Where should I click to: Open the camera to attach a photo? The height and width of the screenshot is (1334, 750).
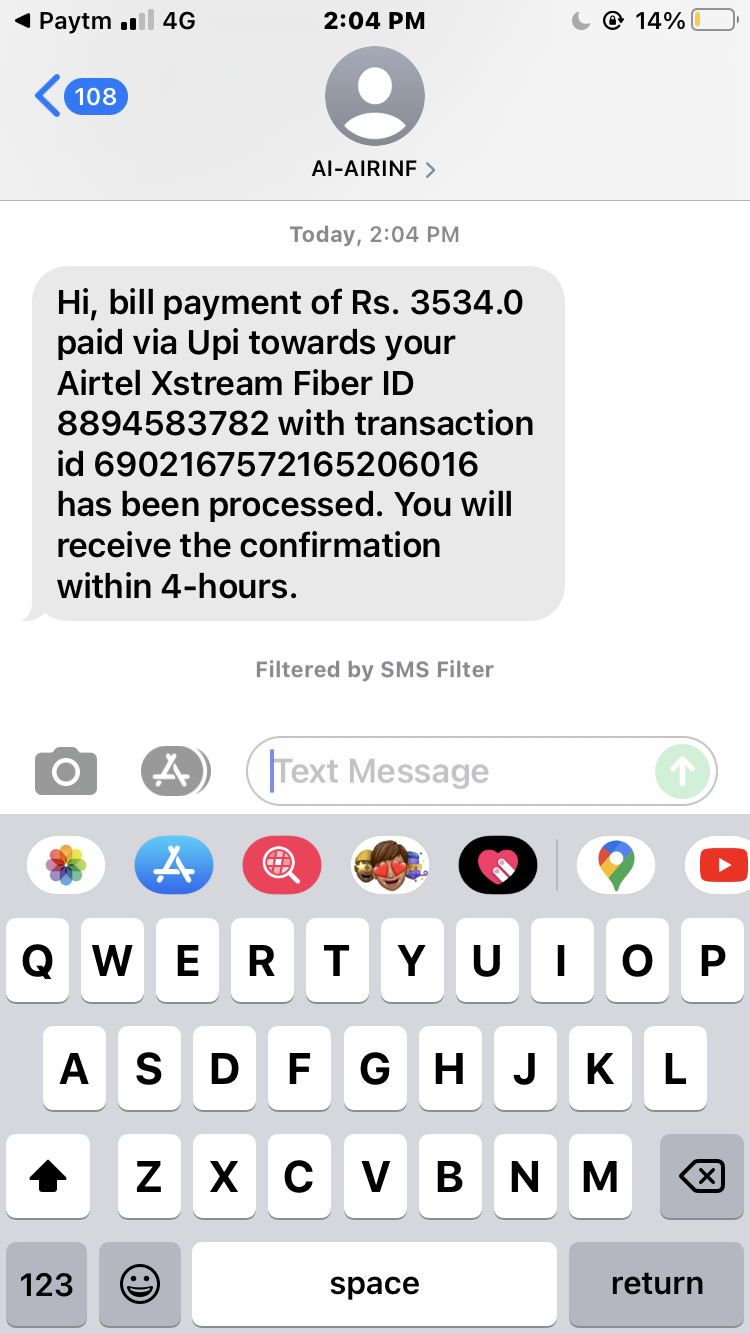[66, 771]
